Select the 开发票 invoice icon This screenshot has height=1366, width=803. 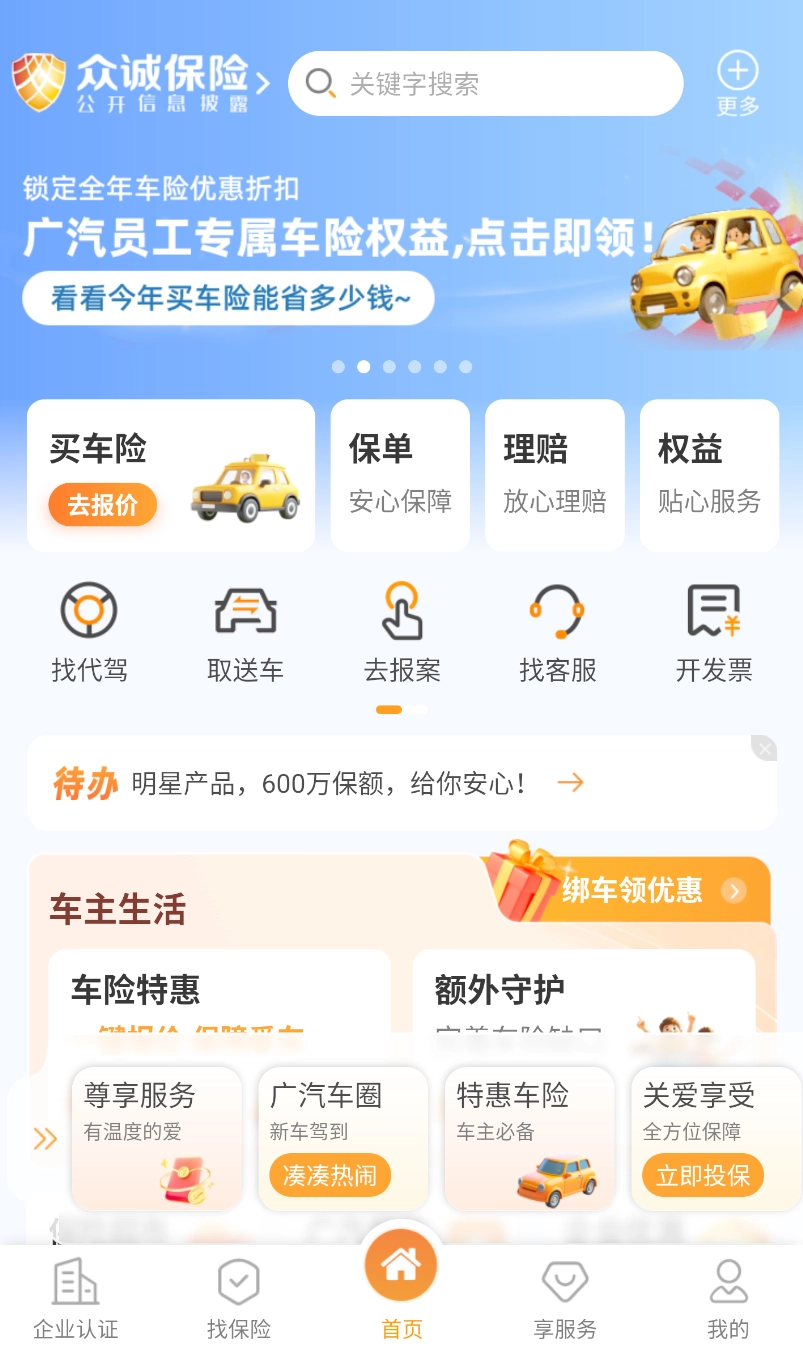714,610
